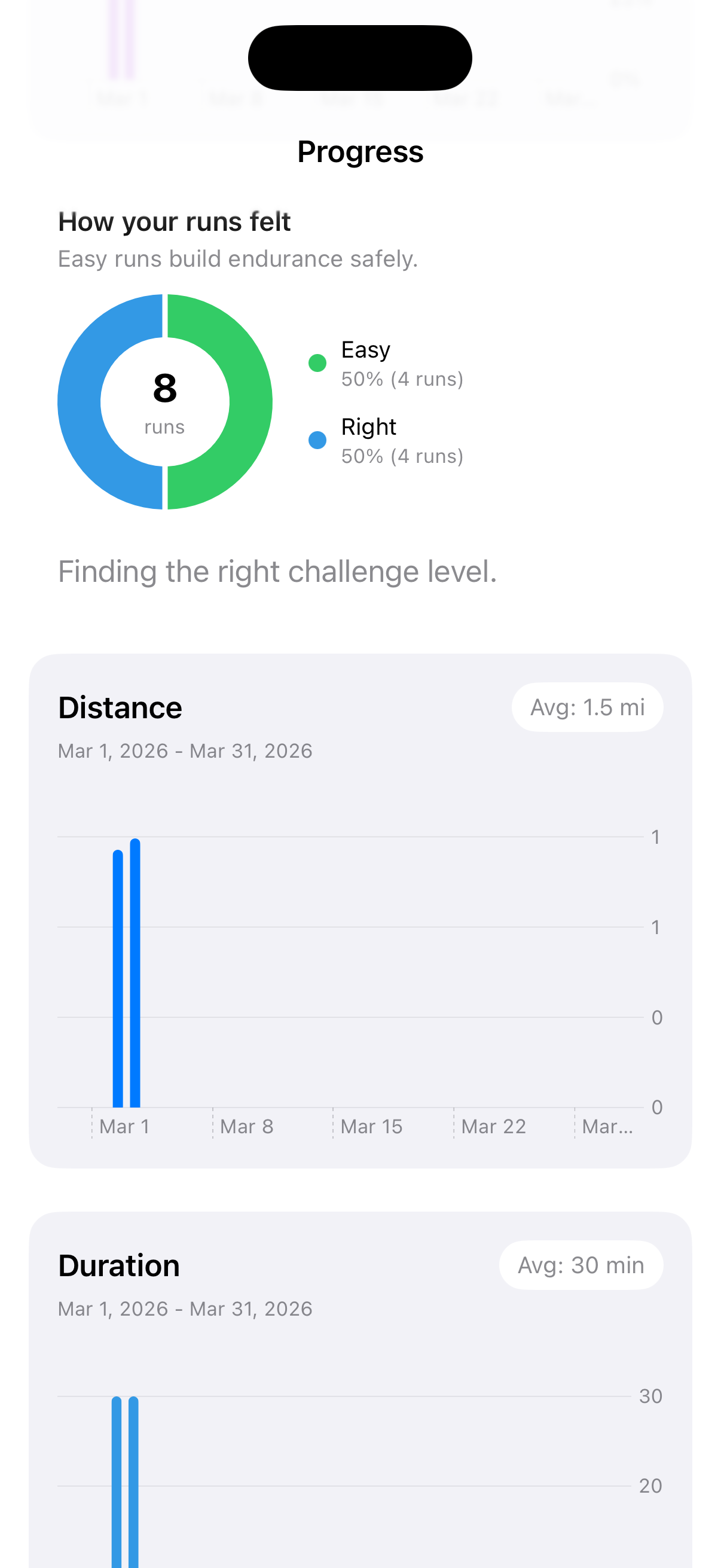
Task: Tap the black notch status indicator at top
Action: tap(360, 57)
